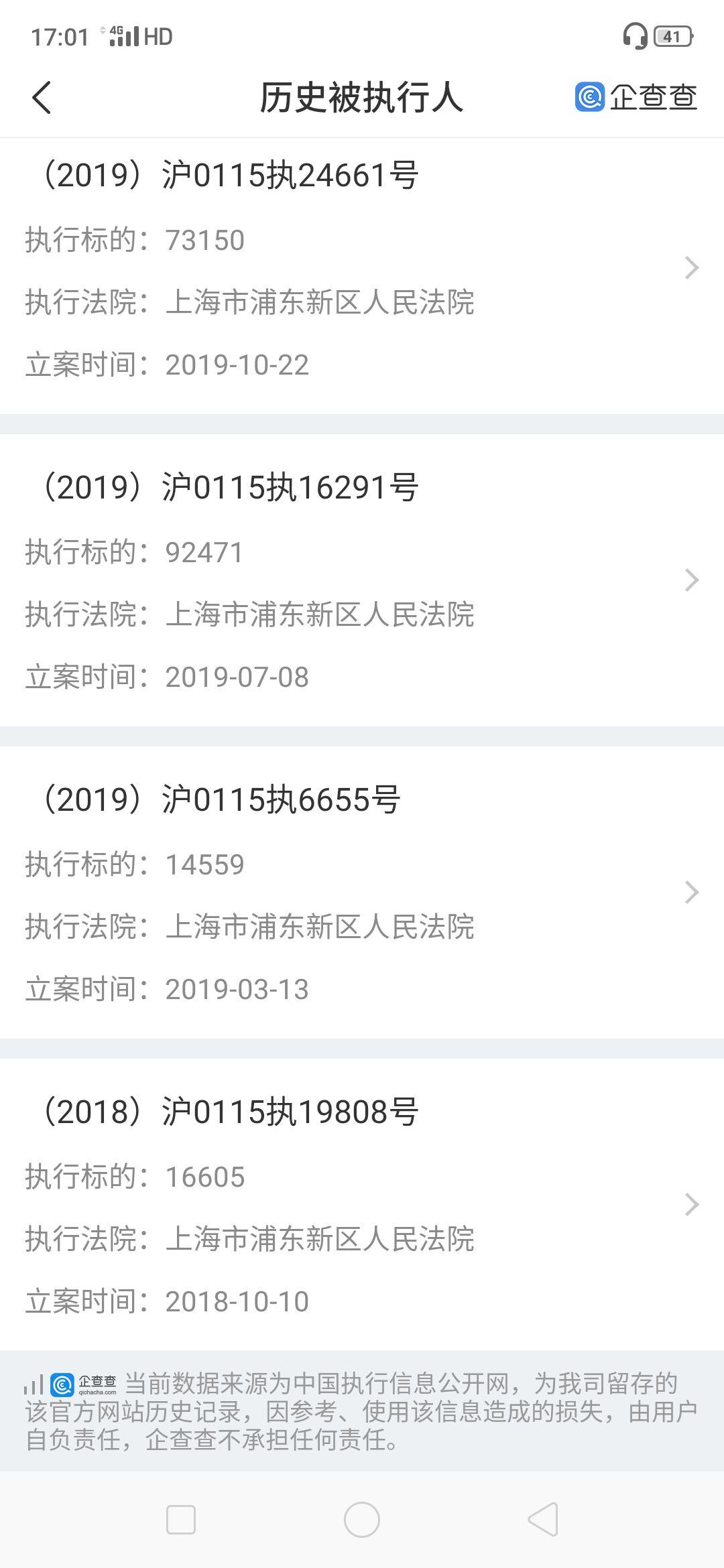The width and height of the screenshot is (724, 1568).
Task: Open case (2018)沪0115执19808号
Action: tap(362, 1205)
